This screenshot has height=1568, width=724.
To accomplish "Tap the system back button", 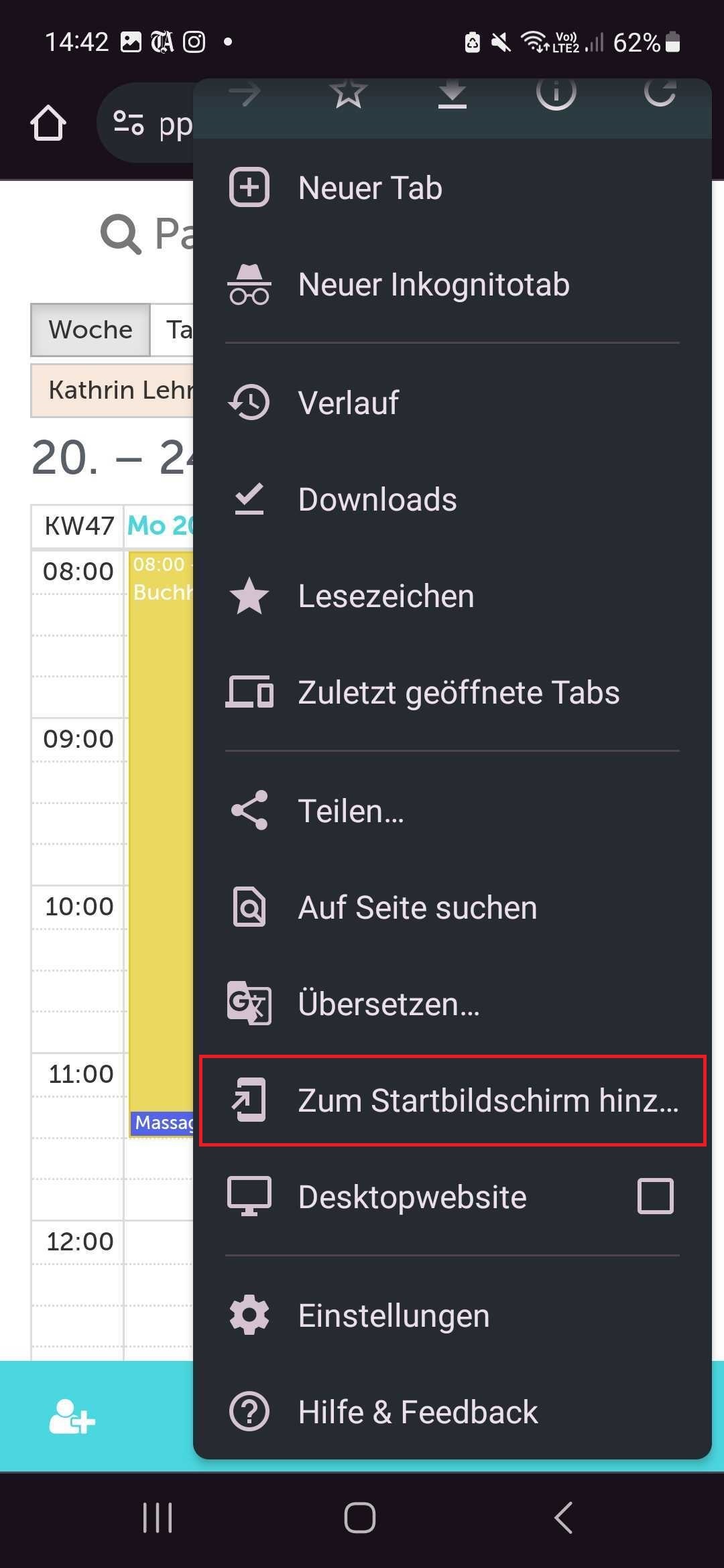I will (564, 1517).
